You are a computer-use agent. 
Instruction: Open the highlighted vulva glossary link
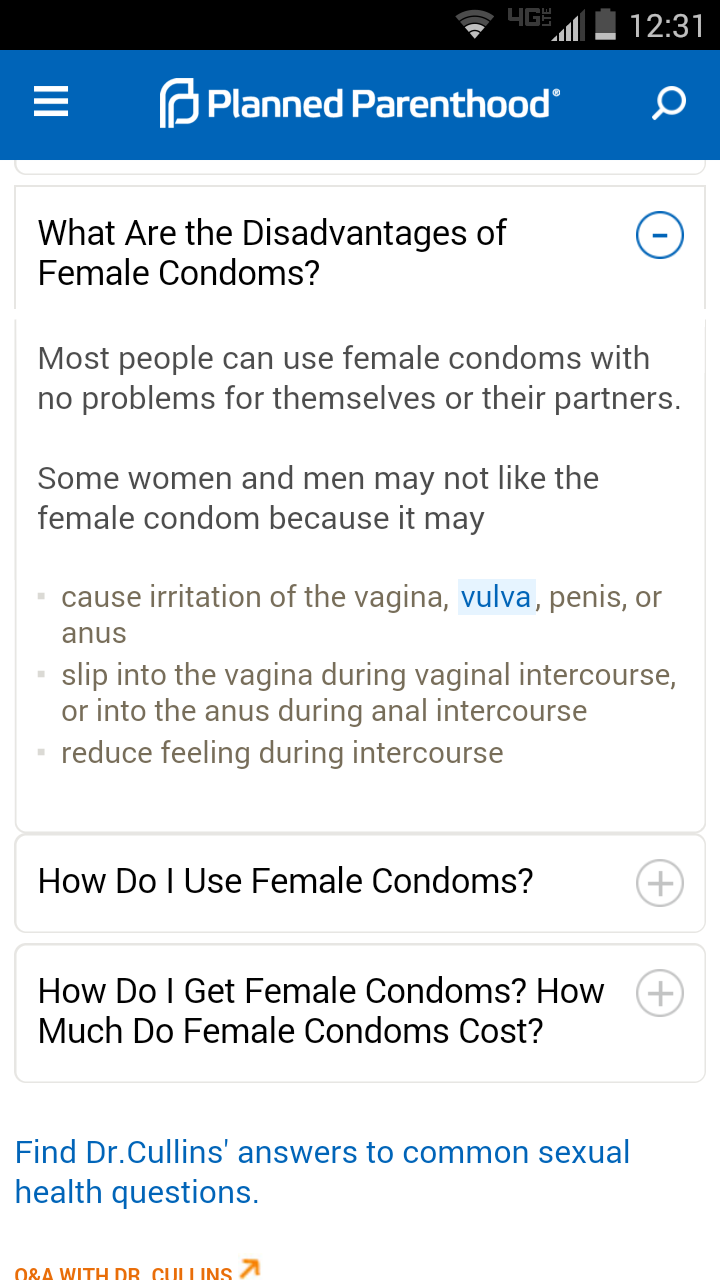[496, 597]
